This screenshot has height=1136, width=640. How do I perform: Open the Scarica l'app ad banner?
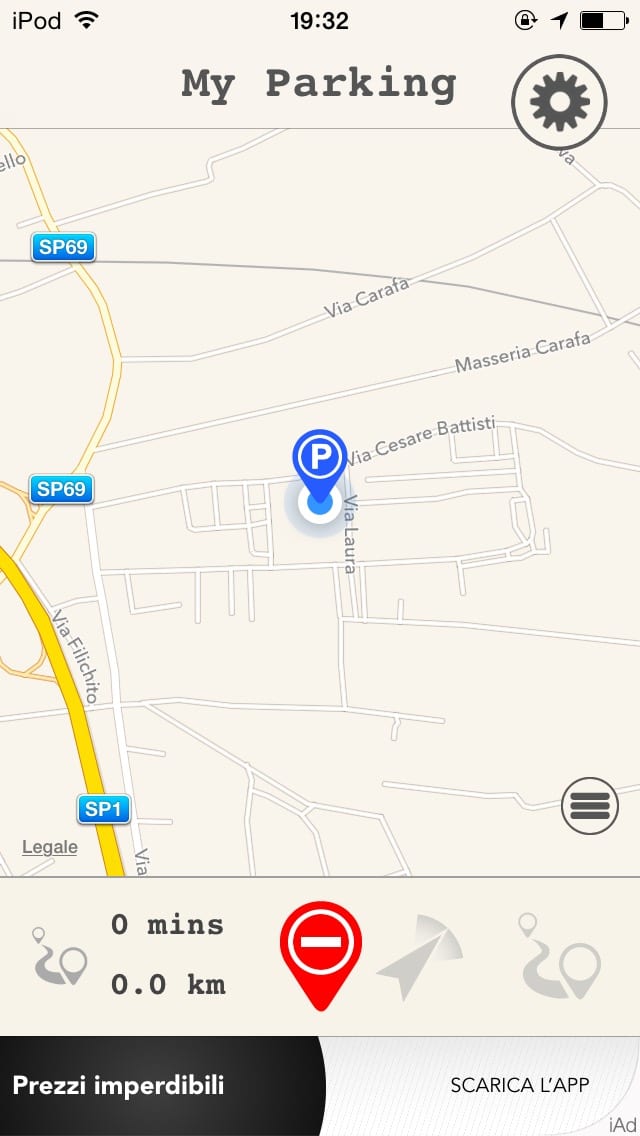coord(519,1085)
